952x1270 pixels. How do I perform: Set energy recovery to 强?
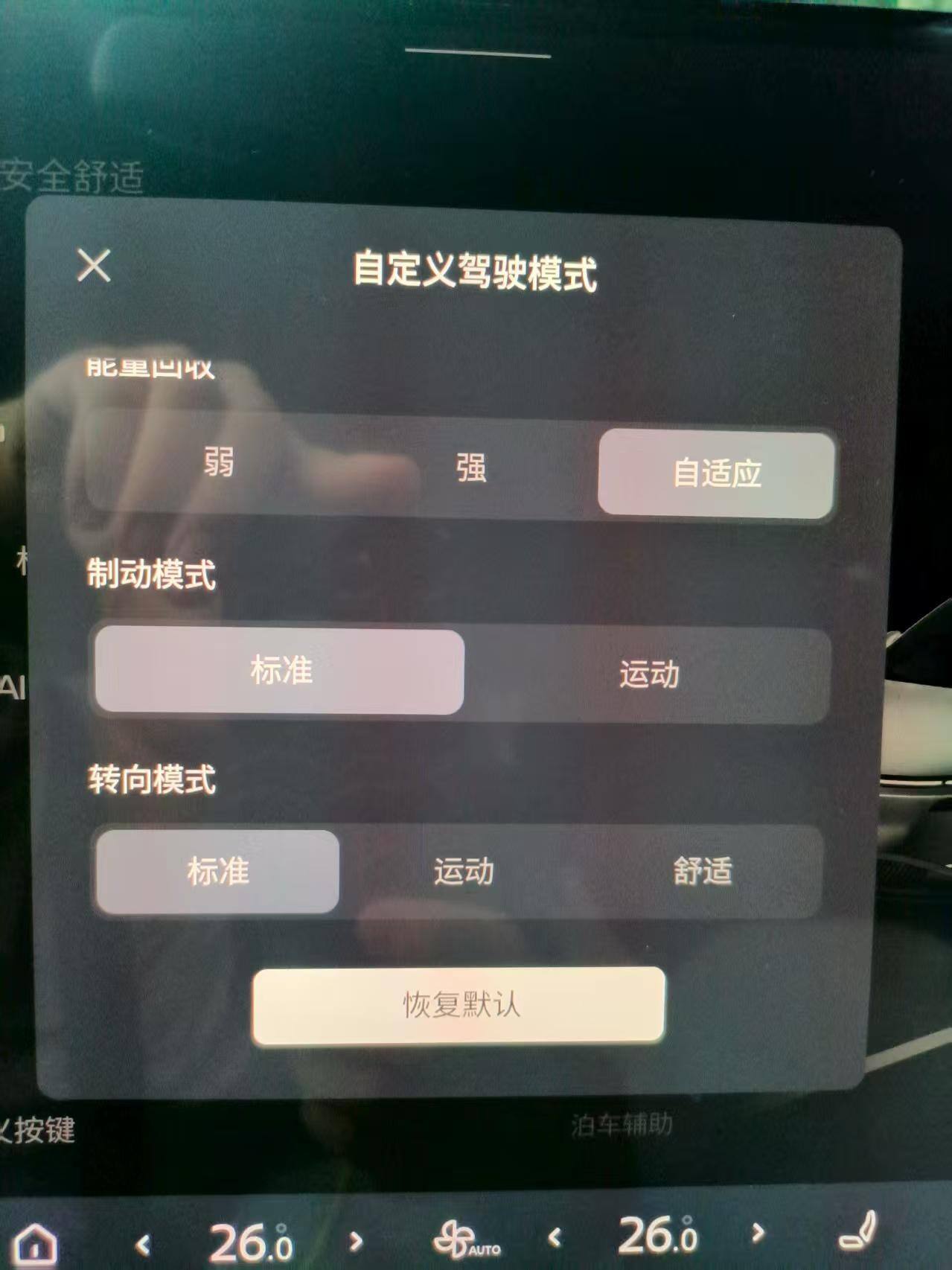(x=470, y=468)
